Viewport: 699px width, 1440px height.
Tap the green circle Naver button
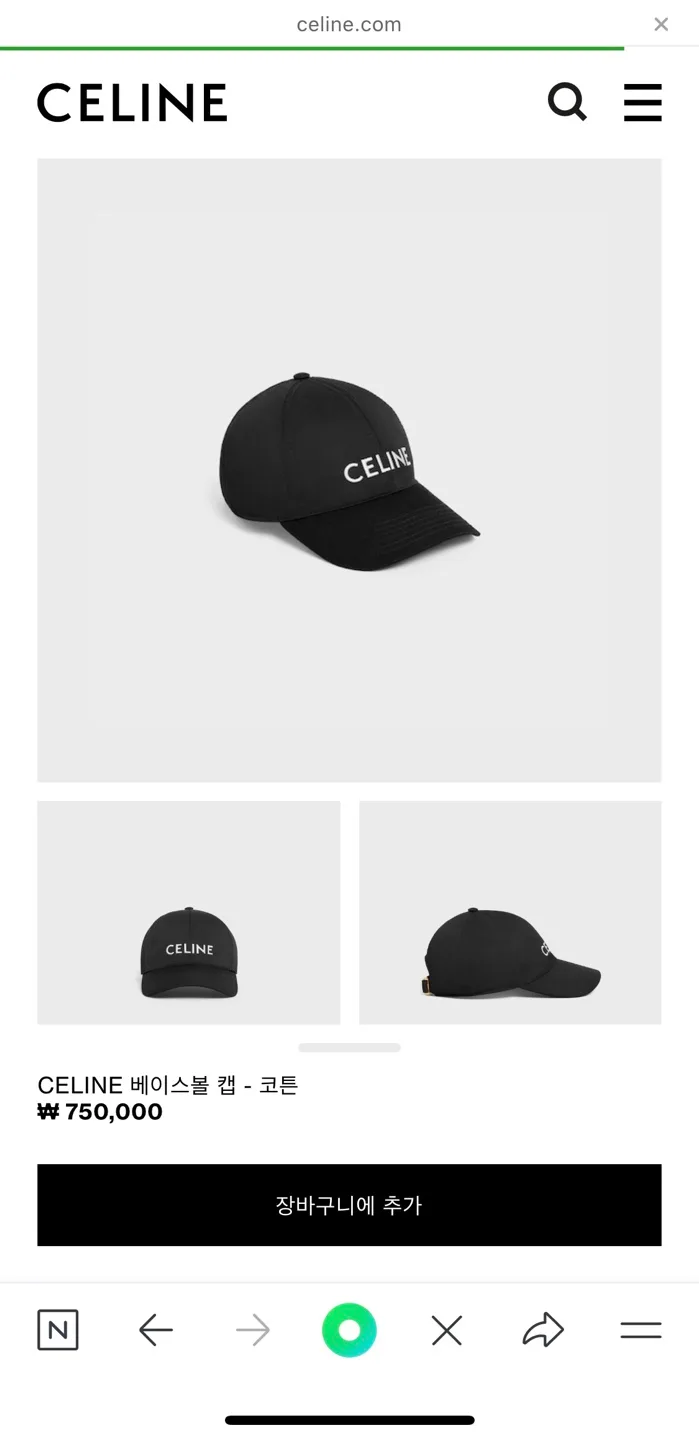(x=349, y=1330)
